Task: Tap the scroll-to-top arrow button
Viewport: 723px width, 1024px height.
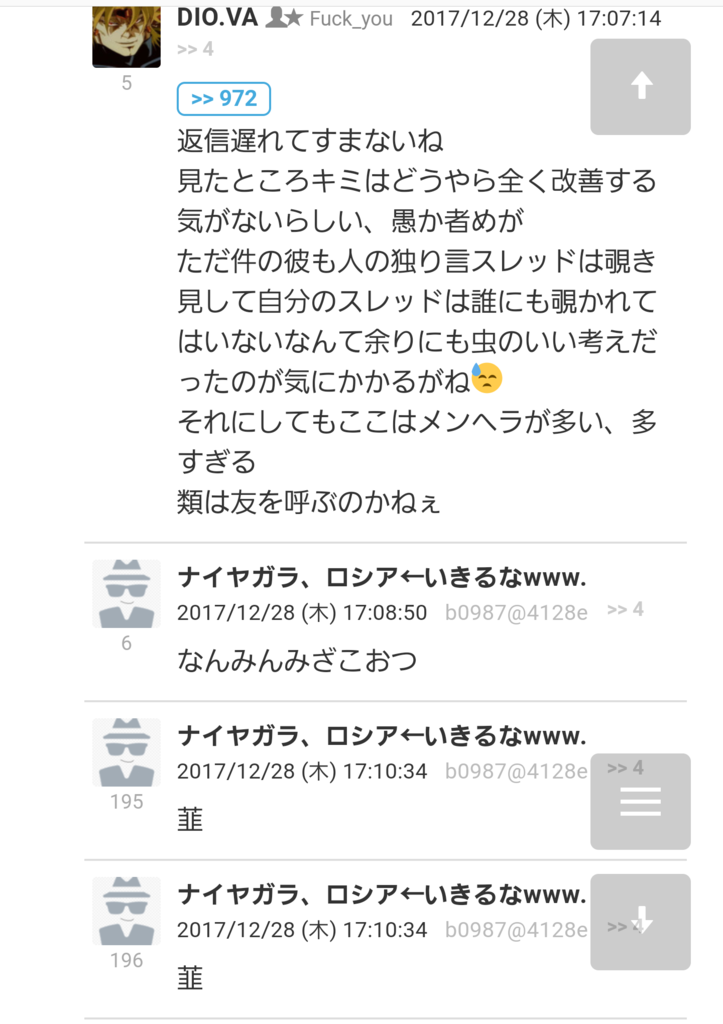Action: click(640, 87)
